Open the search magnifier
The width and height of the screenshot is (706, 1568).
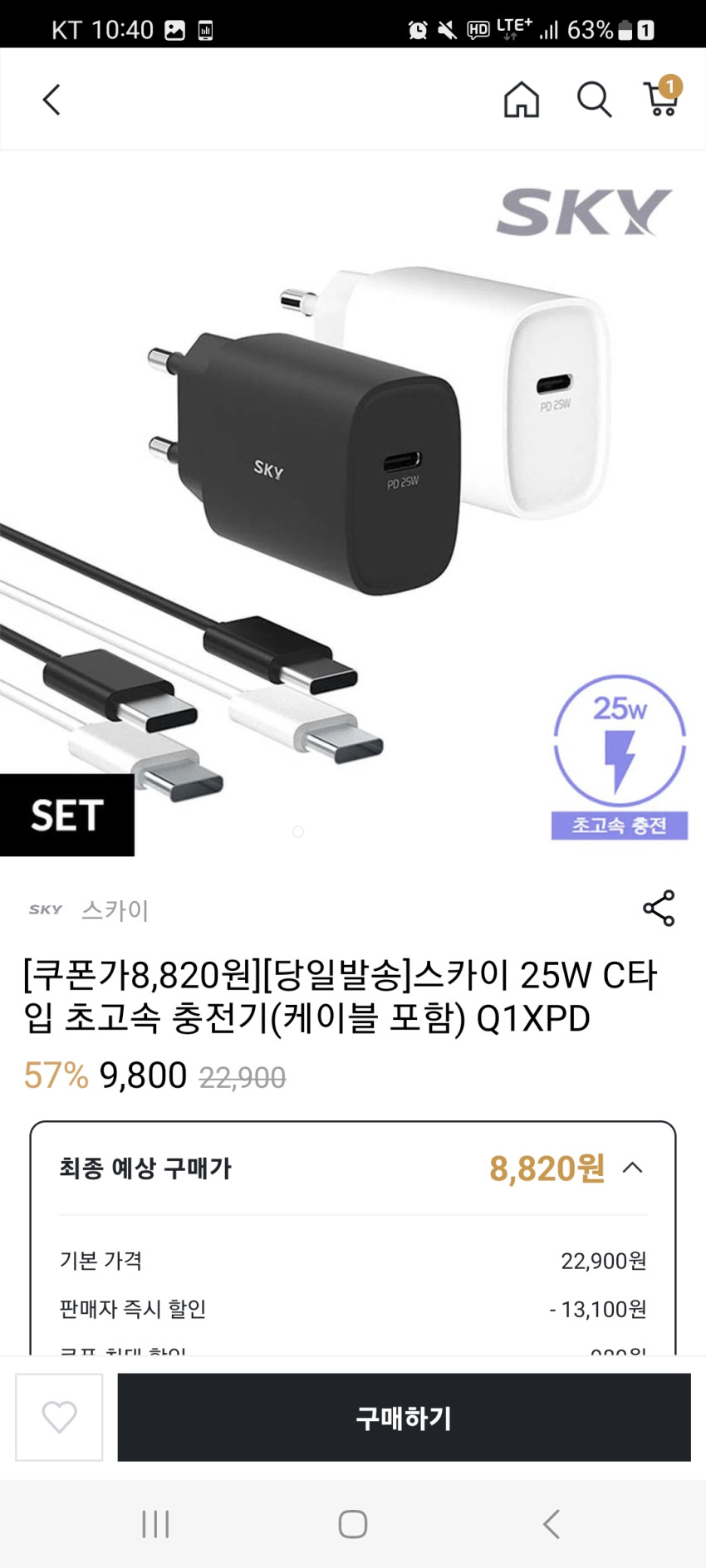coord(594,100)
